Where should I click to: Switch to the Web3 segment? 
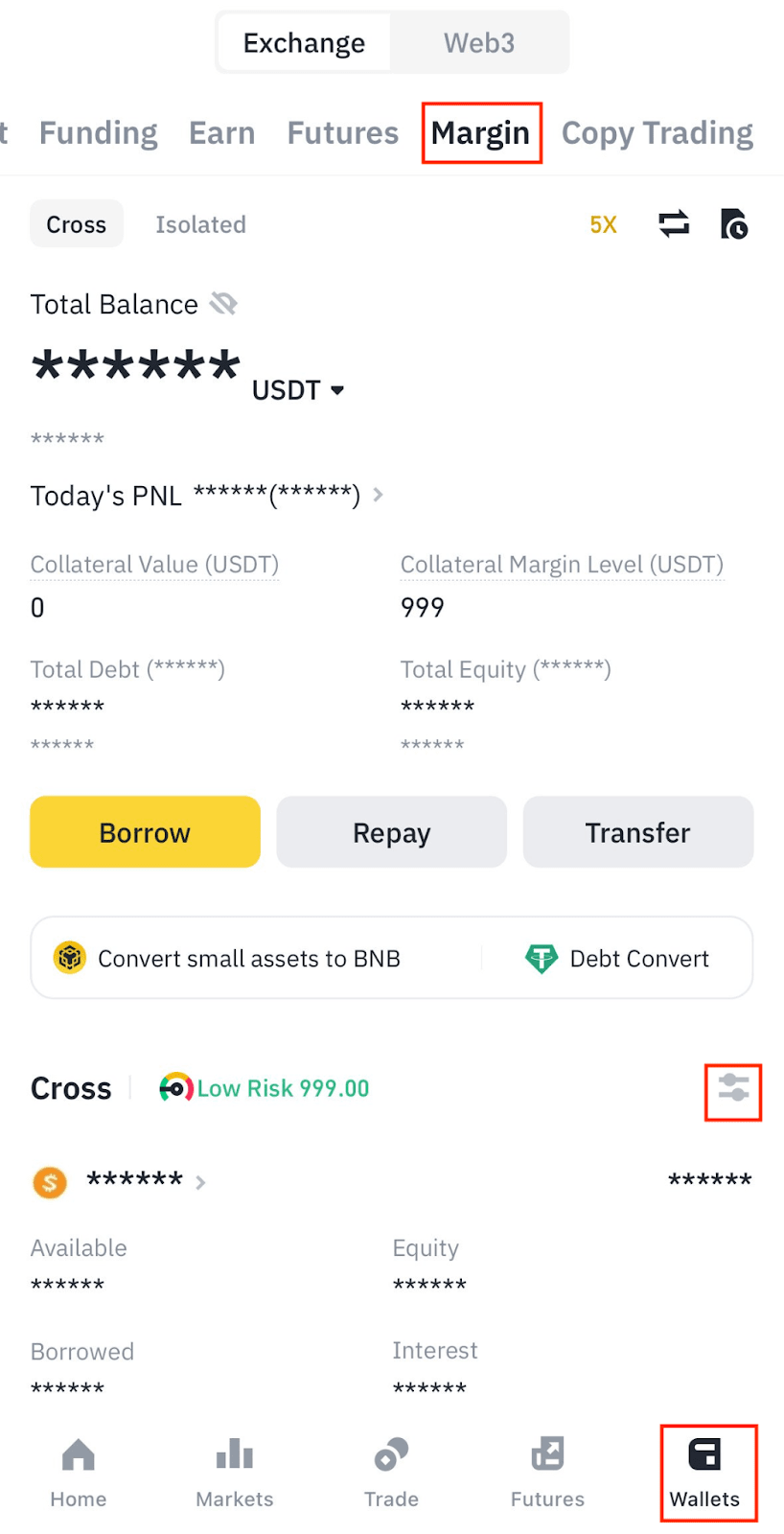(478, 43)
